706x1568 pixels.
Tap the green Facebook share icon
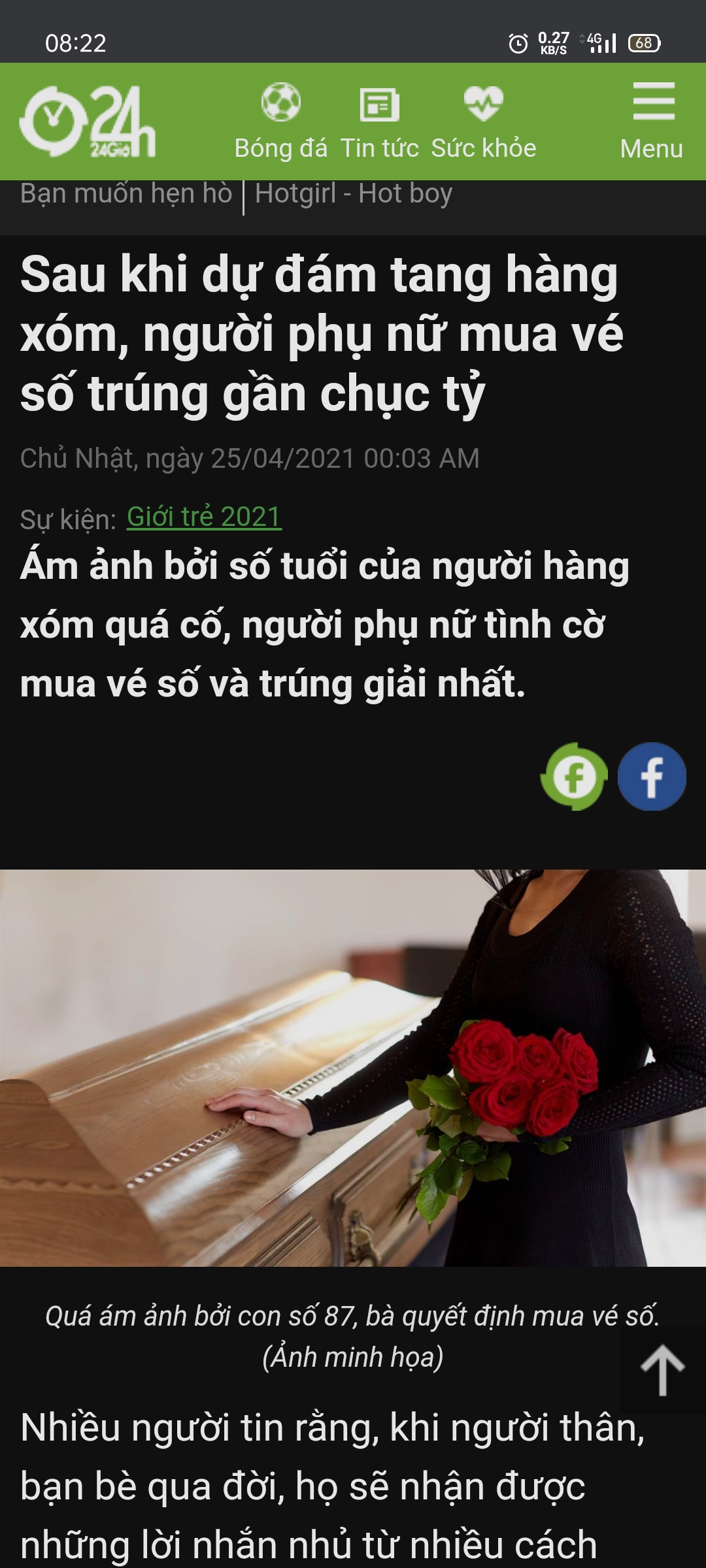[574, 777]
